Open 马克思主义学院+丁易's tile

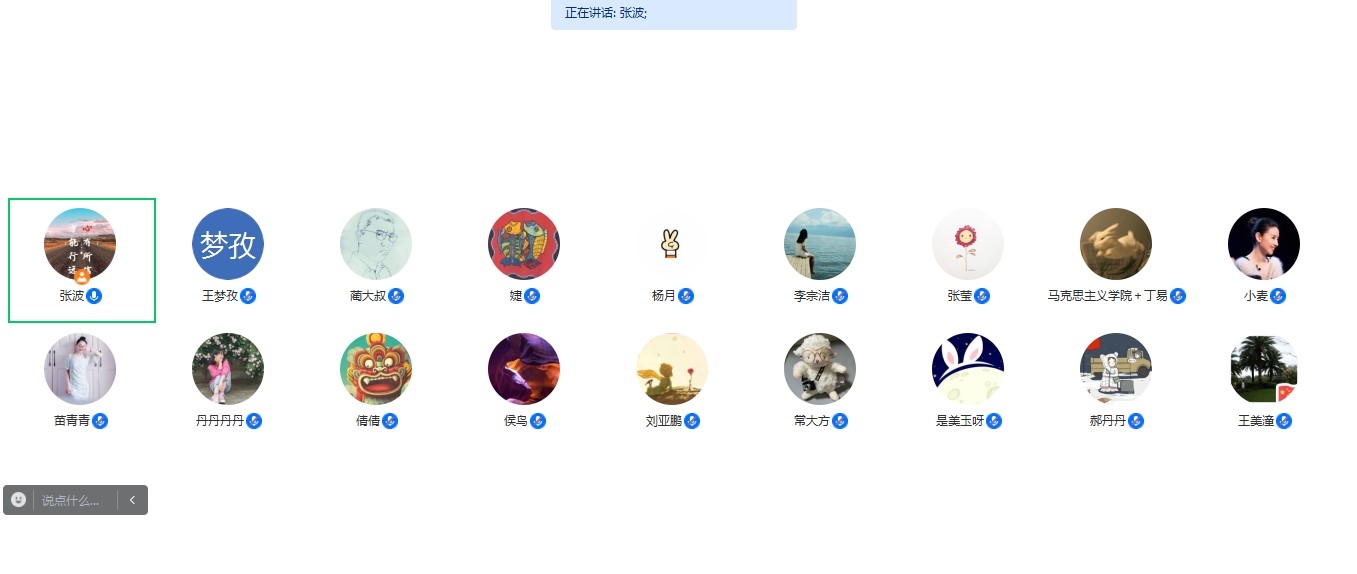(x=1116, y=244)
